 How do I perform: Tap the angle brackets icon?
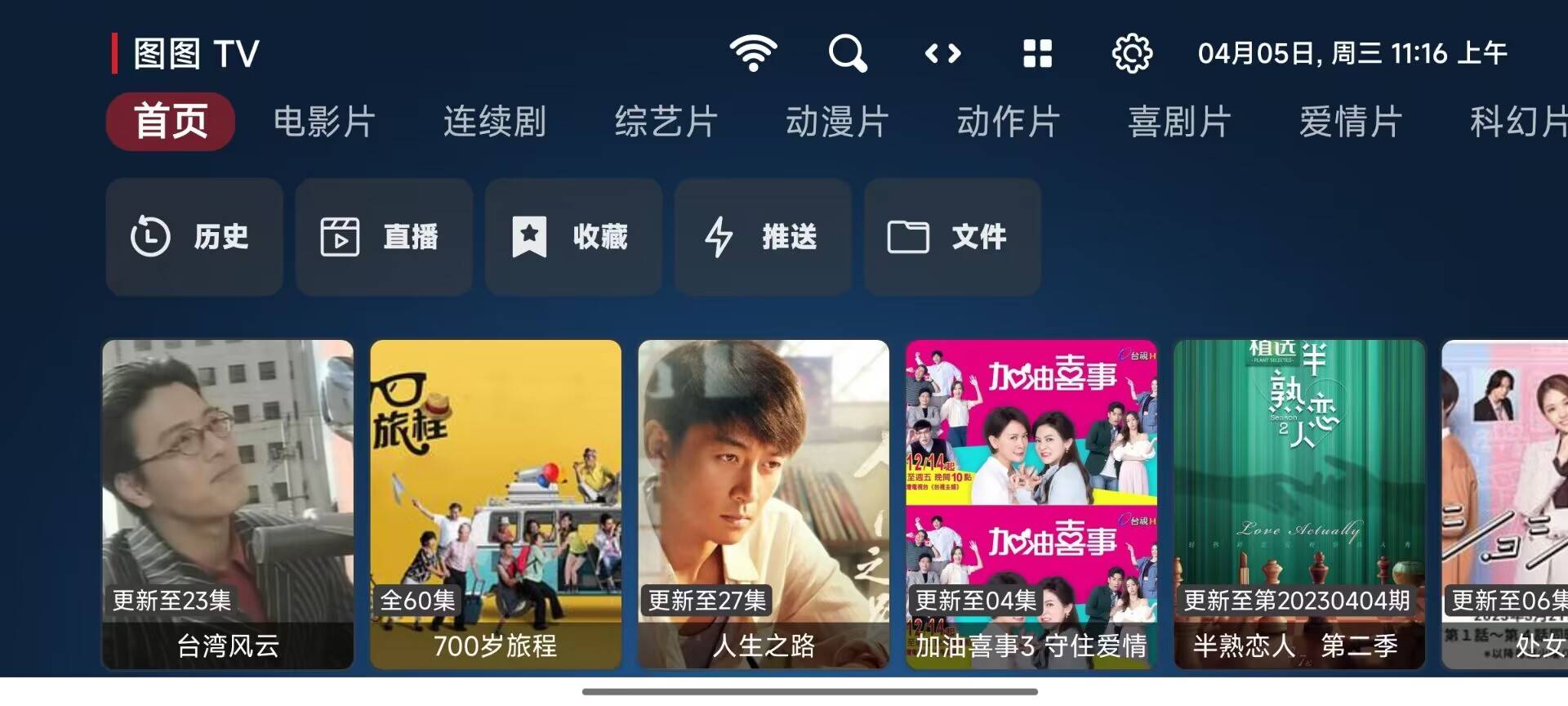pos(942,54)
